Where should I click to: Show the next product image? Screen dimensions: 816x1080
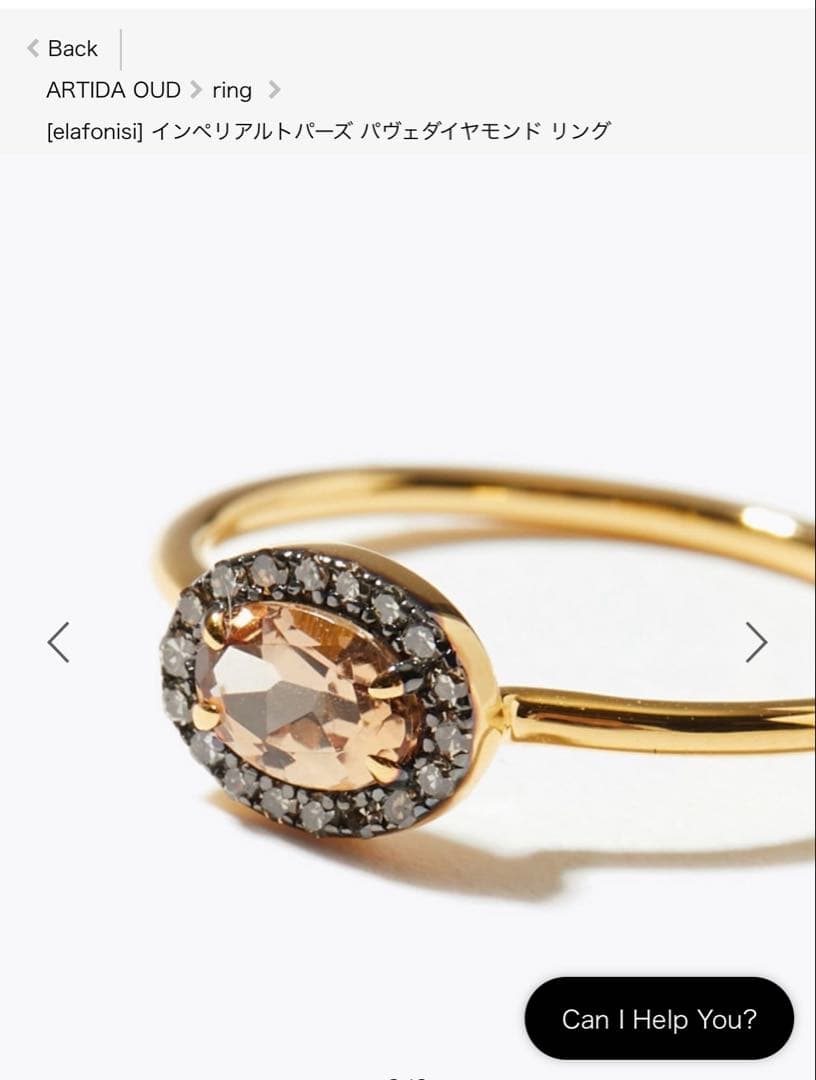tap(756, 642)
